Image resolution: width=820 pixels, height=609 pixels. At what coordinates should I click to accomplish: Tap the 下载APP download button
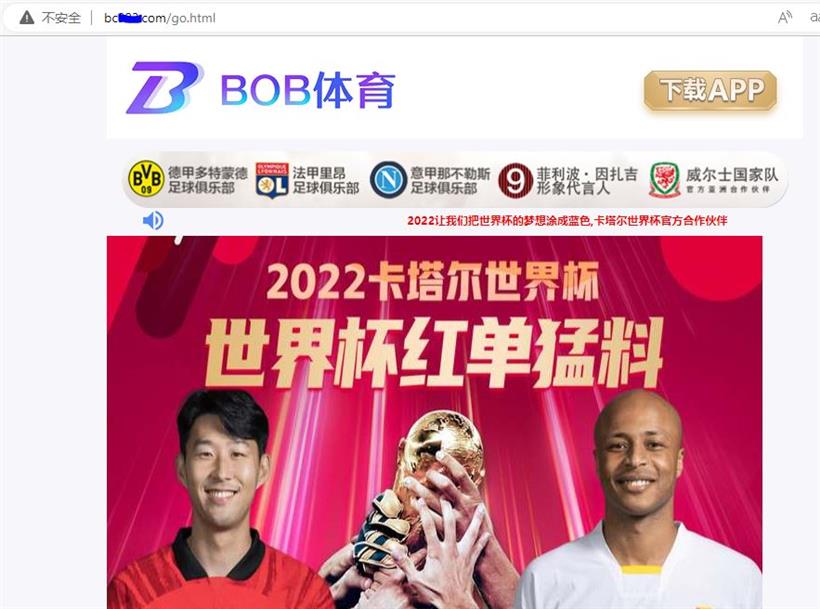tap(710, 90)
